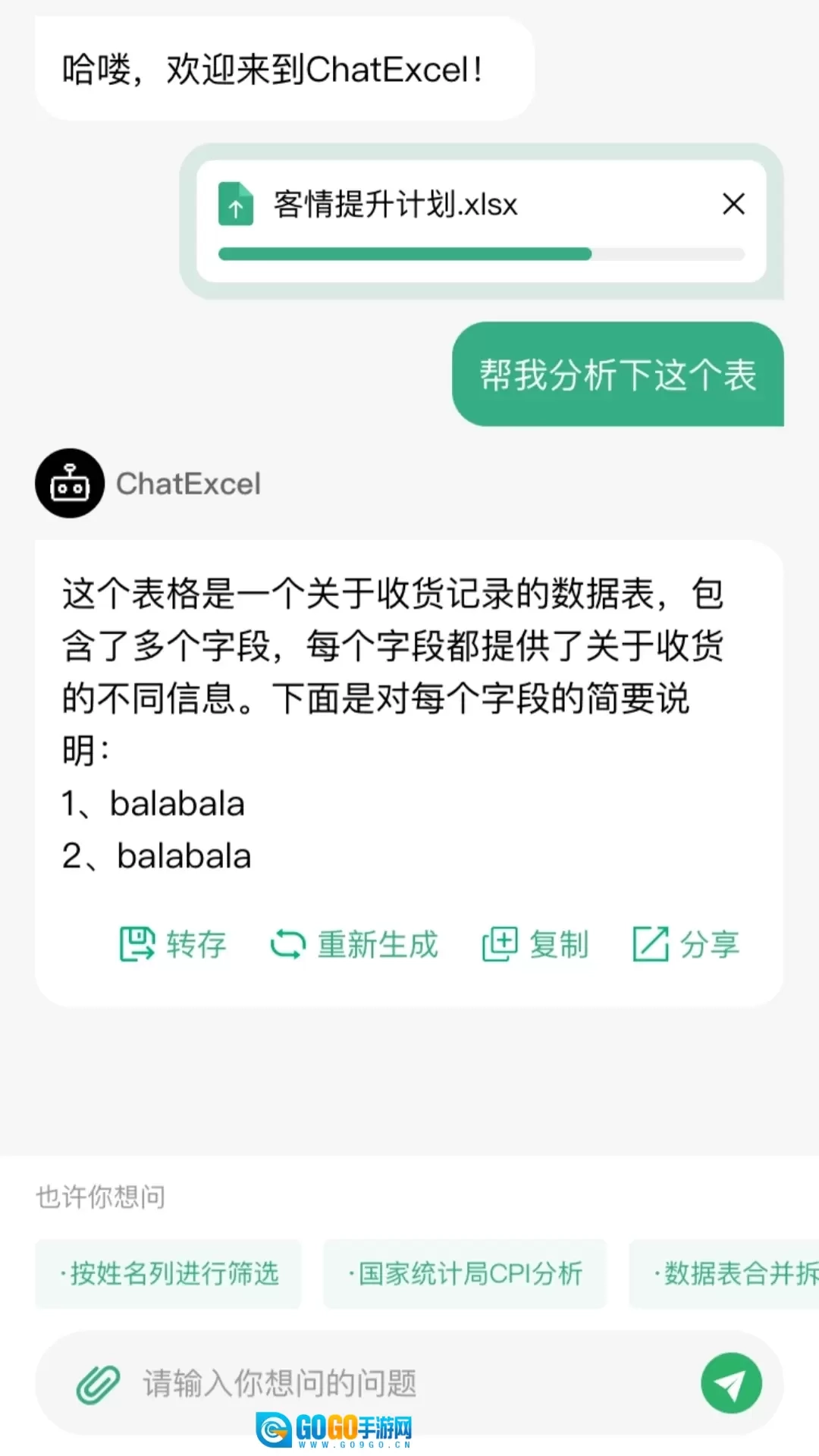819x1456 pixels.
Task: Tap 转存 to save the response
Action: pos(173,944)
